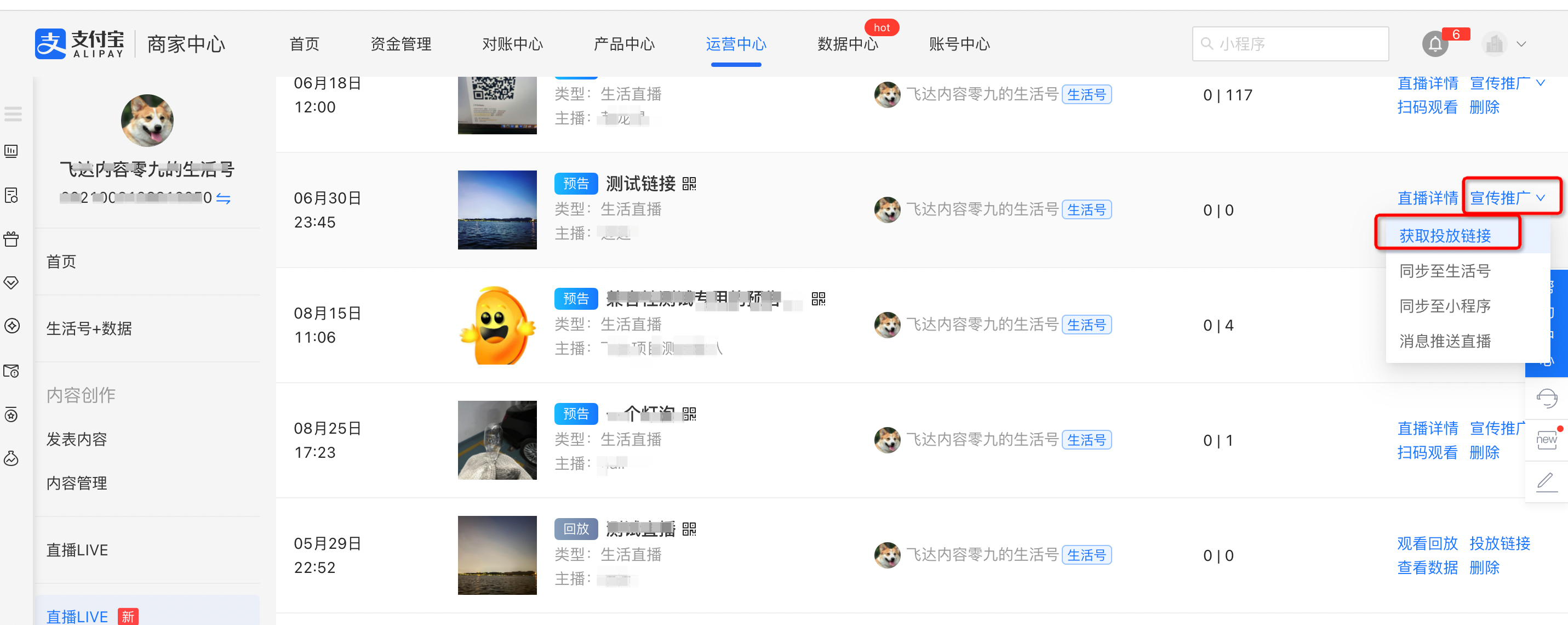Open 内容管理 in the sidebar
Viewport: 1568px width, 625px height.
77,483
